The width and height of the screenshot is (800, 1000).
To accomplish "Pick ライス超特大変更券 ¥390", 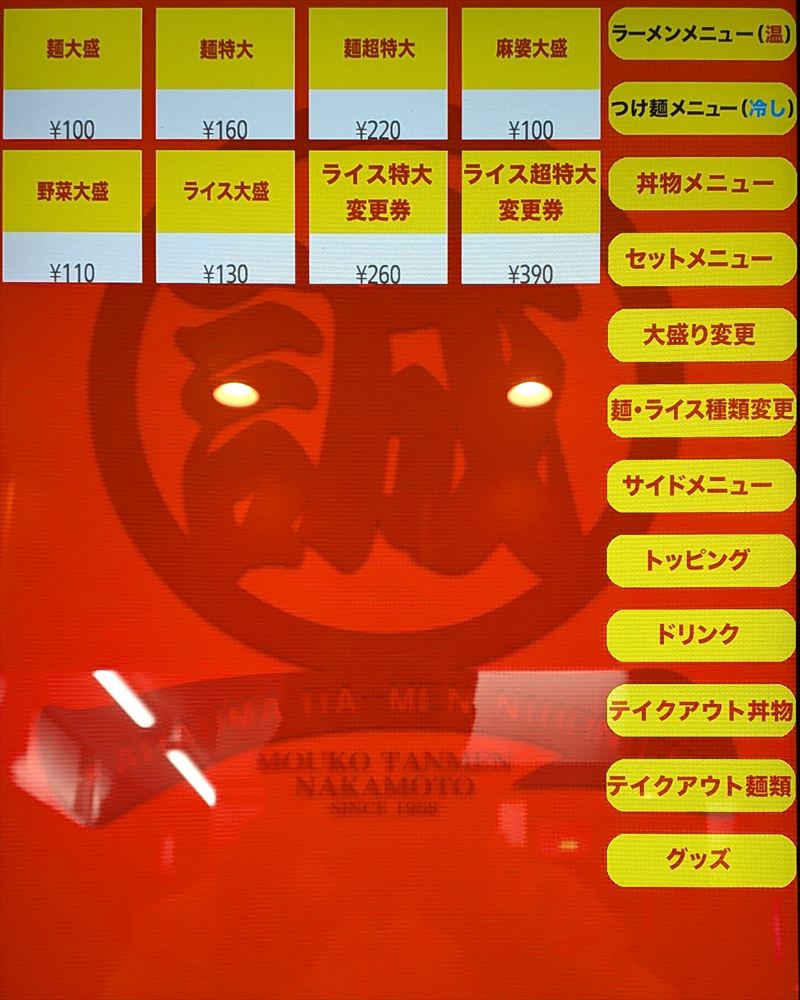I will click(x=530, y=216).
